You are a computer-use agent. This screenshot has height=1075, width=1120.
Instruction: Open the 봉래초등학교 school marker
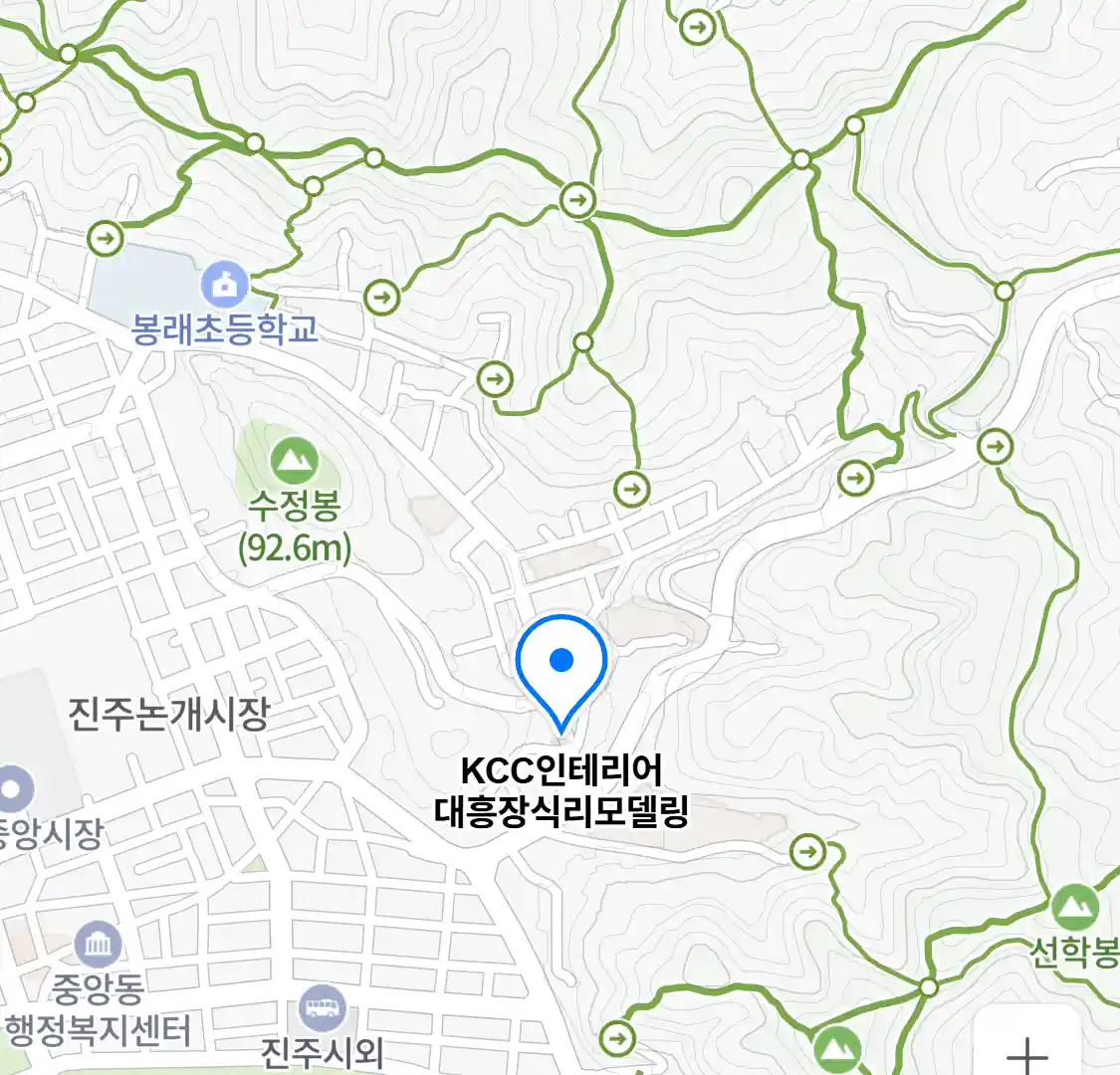coord(226,287)
